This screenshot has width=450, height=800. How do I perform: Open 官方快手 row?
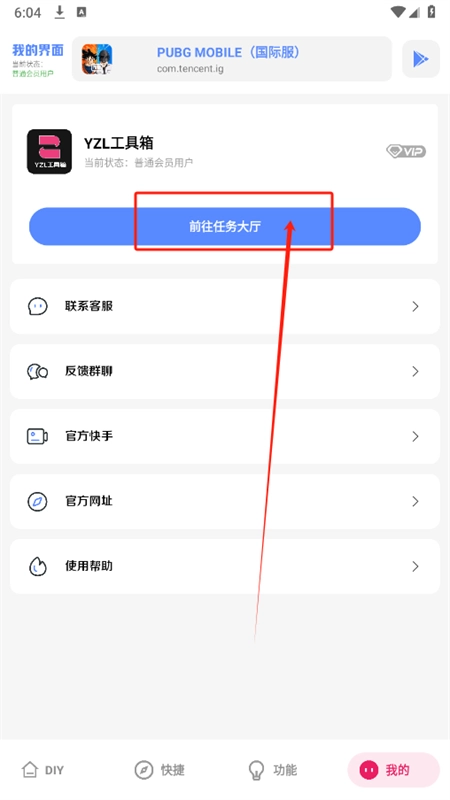(225, 437)
